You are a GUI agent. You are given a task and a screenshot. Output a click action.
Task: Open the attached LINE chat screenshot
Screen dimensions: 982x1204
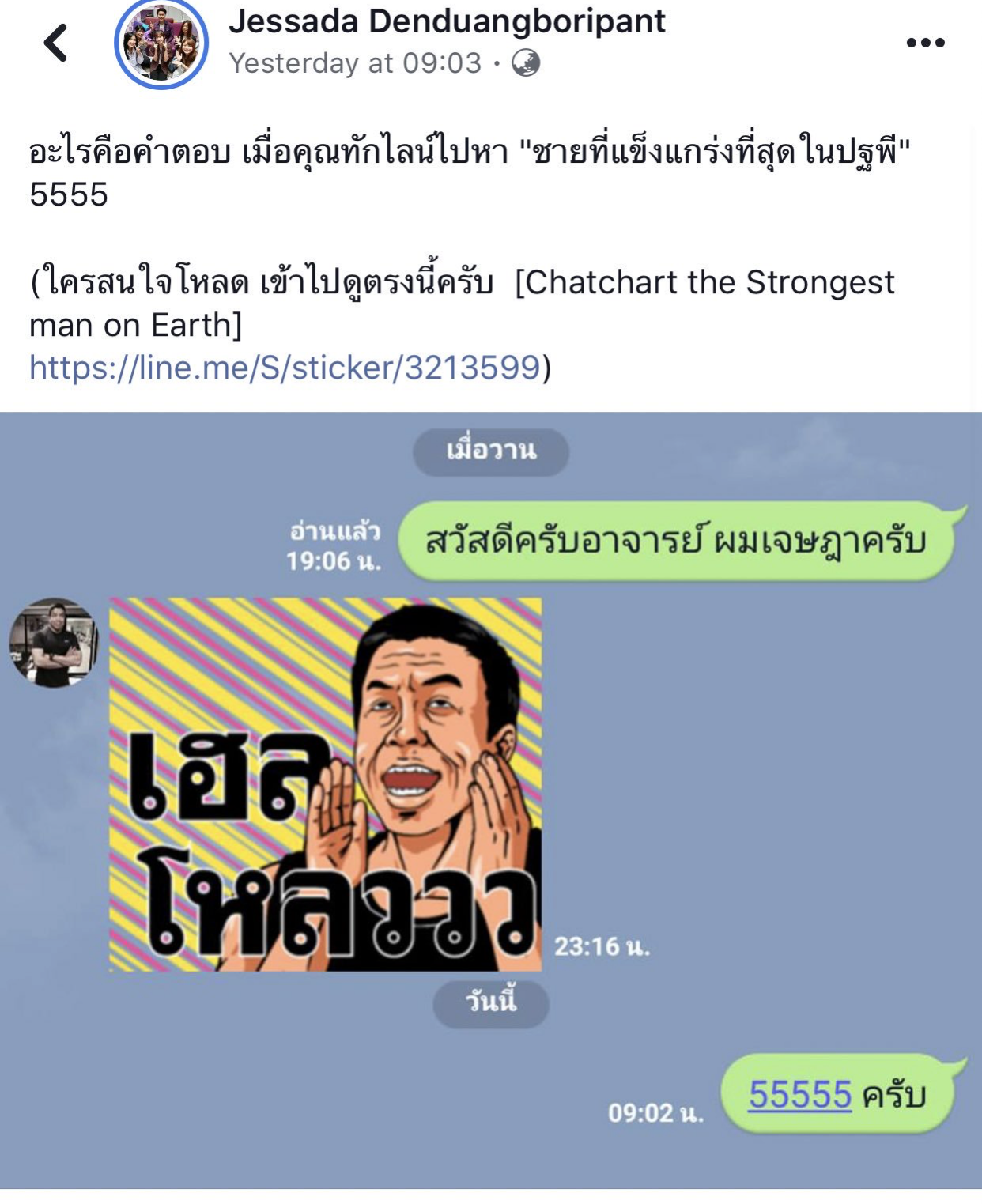point(490,798)
